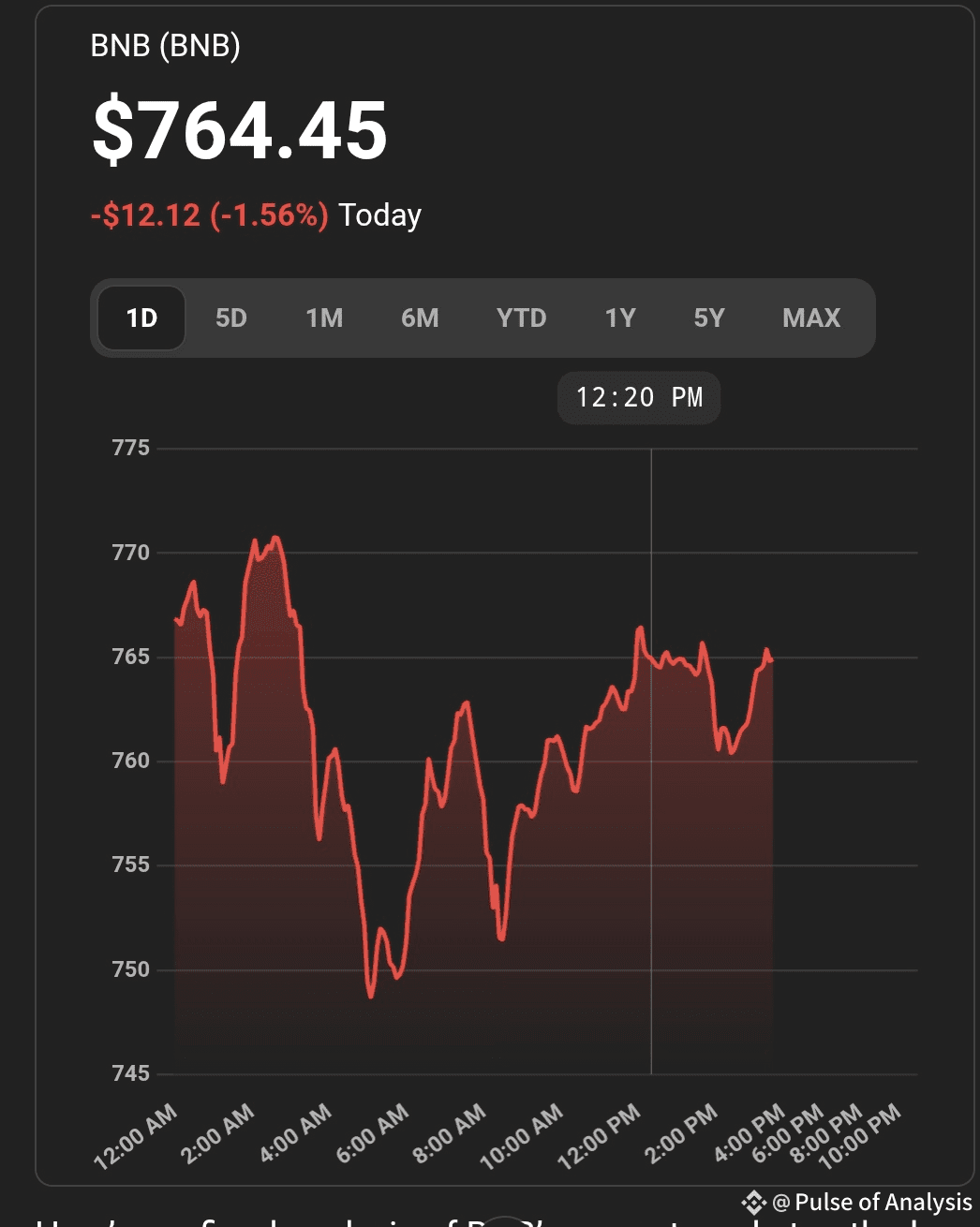Select the YTD range
Image resolution: width=980 pixels, height=1227 pixels.
(x=521, y=318)
